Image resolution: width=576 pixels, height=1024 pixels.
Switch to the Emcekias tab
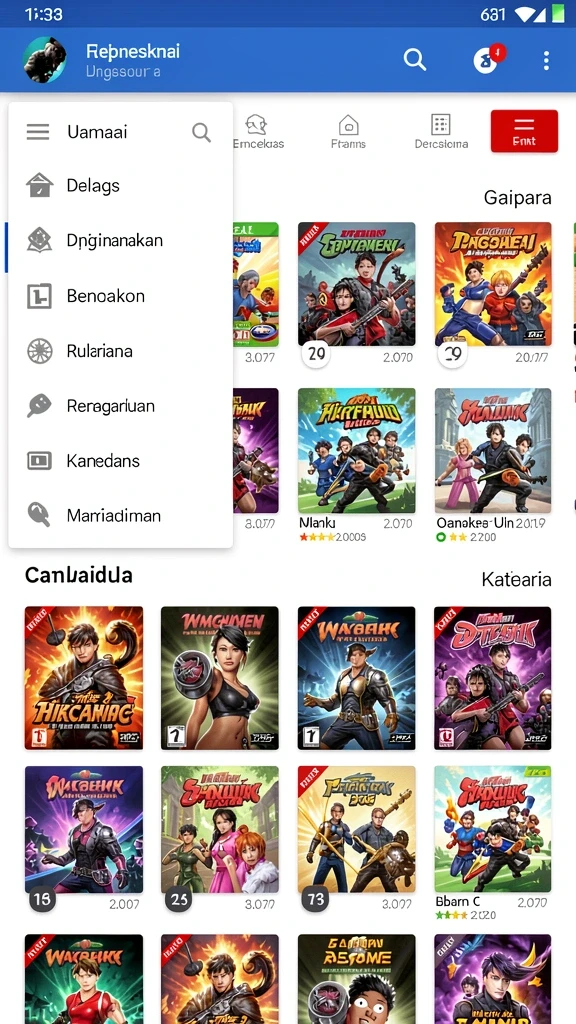[x=258, y=132]
